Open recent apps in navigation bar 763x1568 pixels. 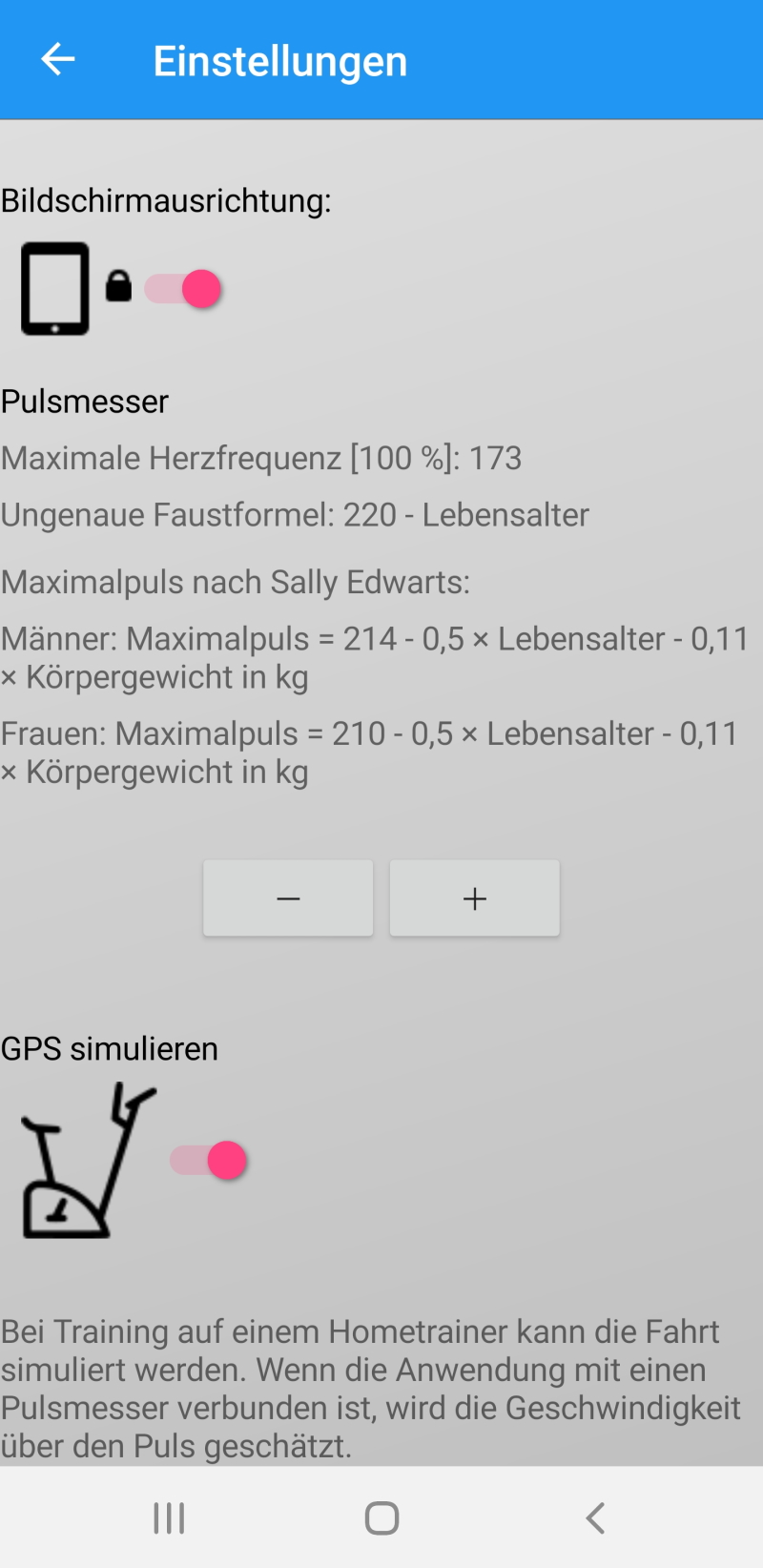tap(169, 1517)
